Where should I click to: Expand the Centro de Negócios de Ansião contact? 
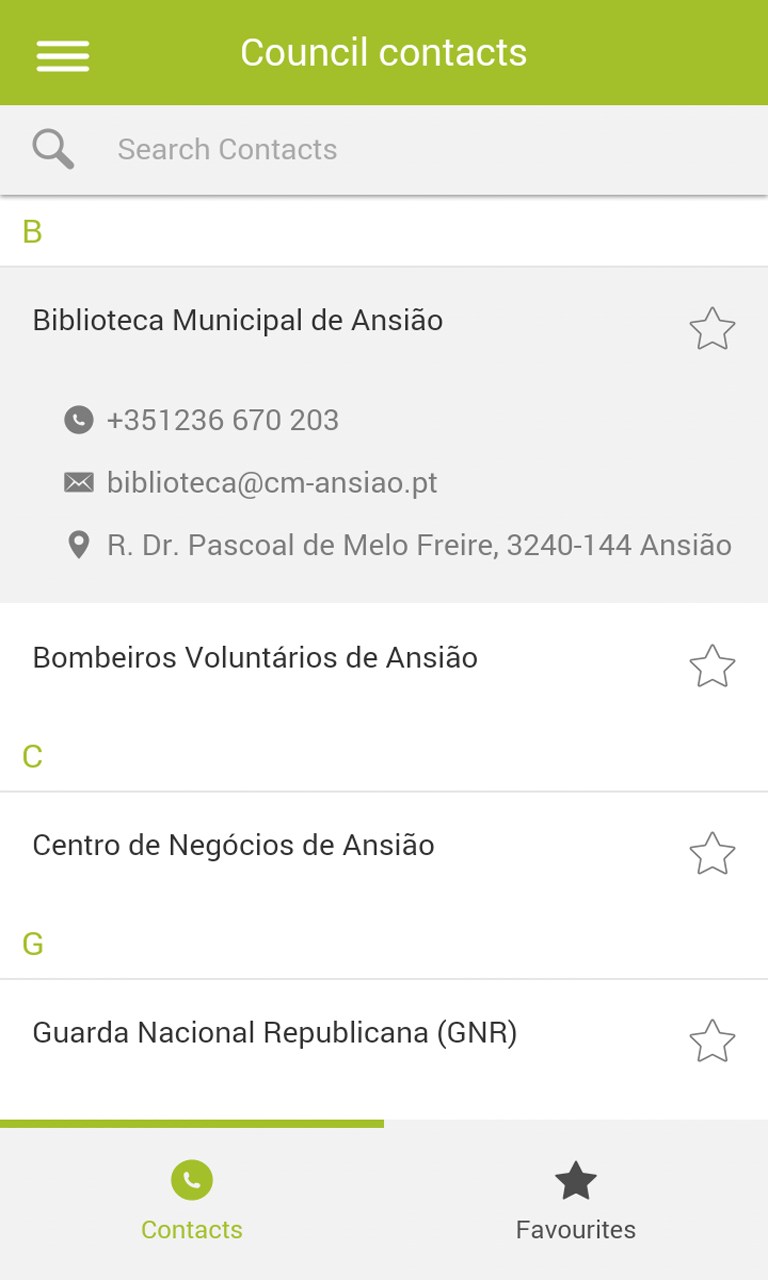coord(234,846)
